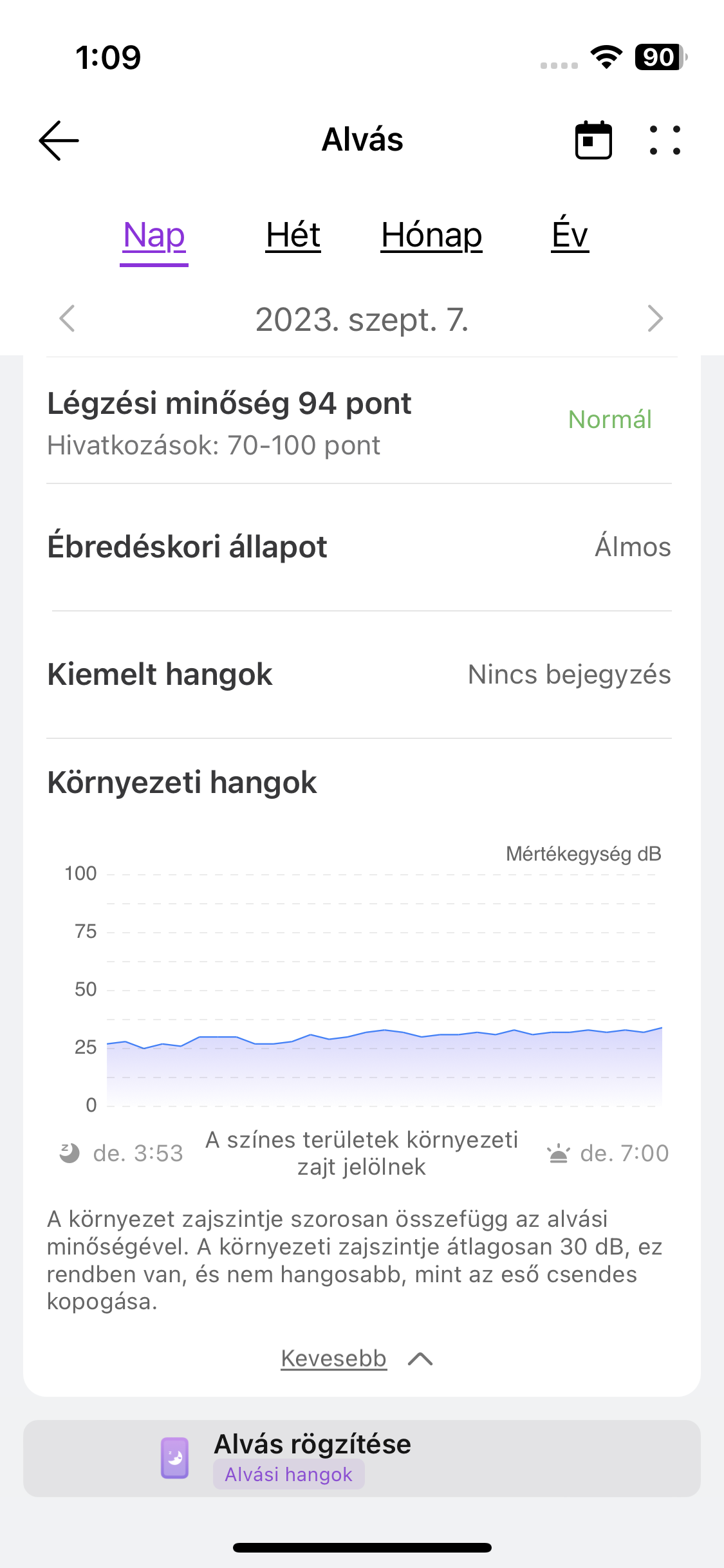
Task: Open the Ébredéskori állapot row
Action: pyautogui.click(x=359, y=547)
